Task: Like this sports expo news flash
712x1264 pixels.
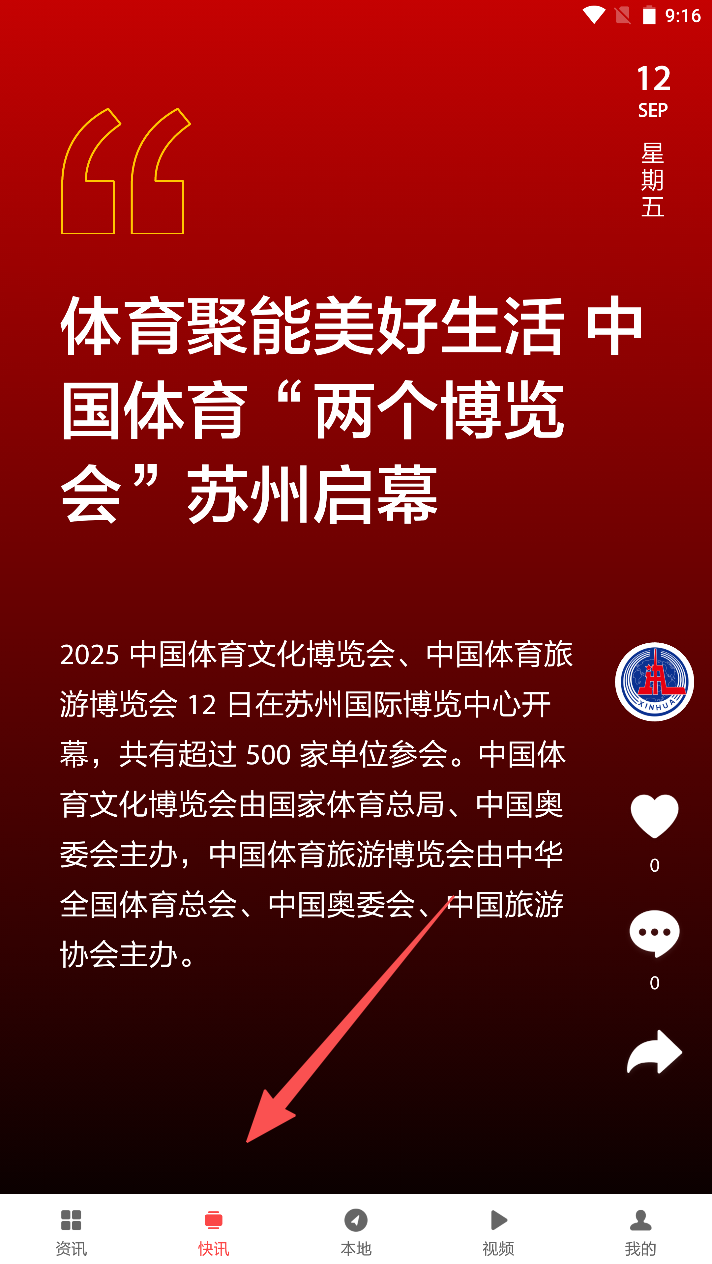Action: tap(654, 816)
